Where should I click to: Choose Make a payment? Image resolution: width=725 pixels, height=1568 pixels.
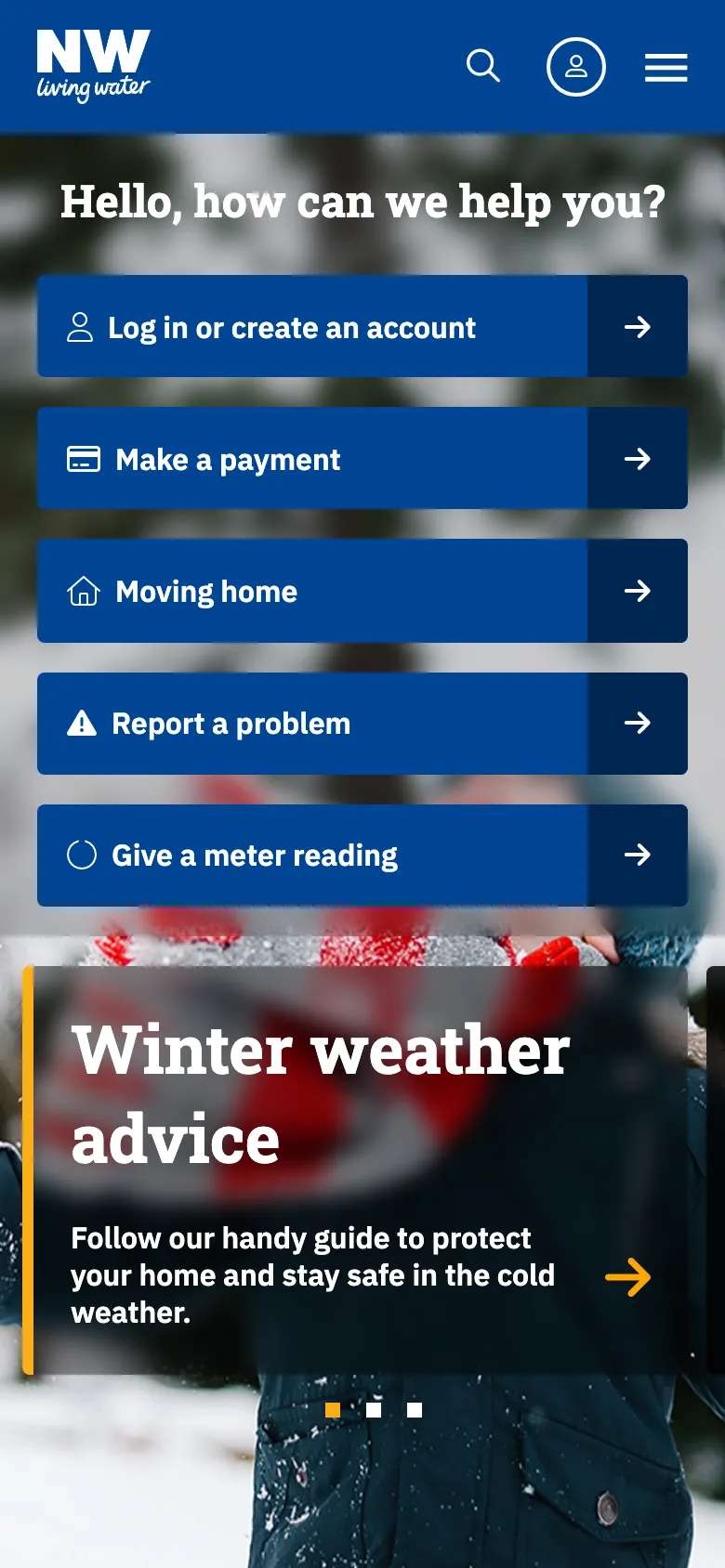(x=362, y=459)
